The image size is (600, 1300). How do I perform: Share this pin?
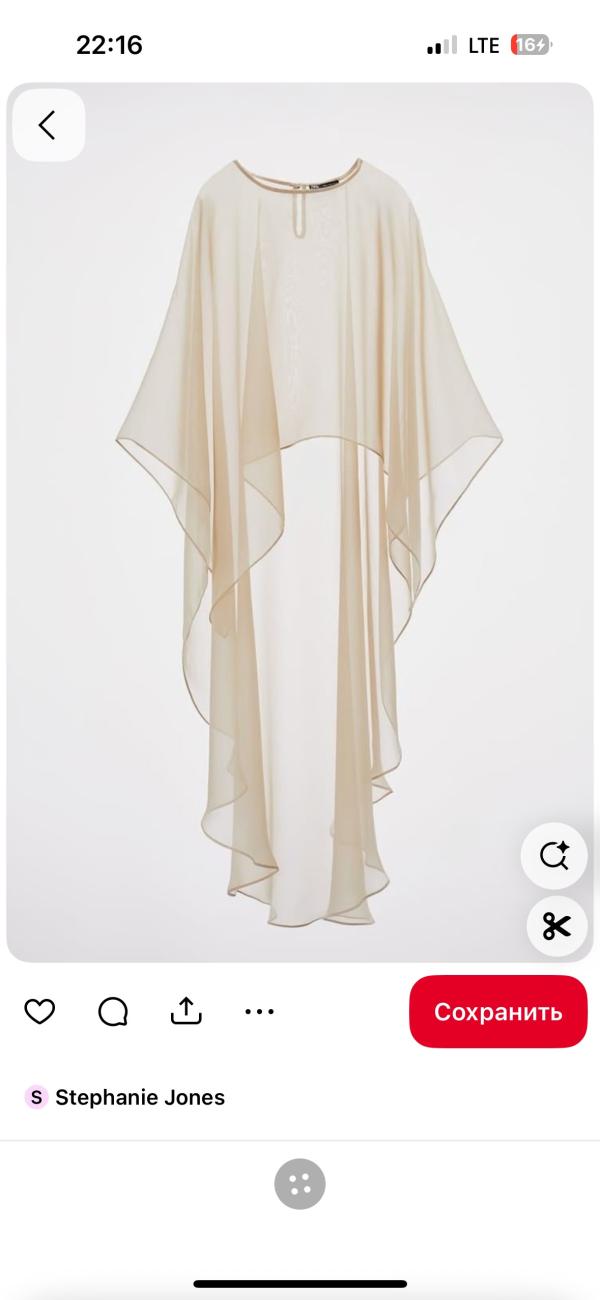[186, 1011]
